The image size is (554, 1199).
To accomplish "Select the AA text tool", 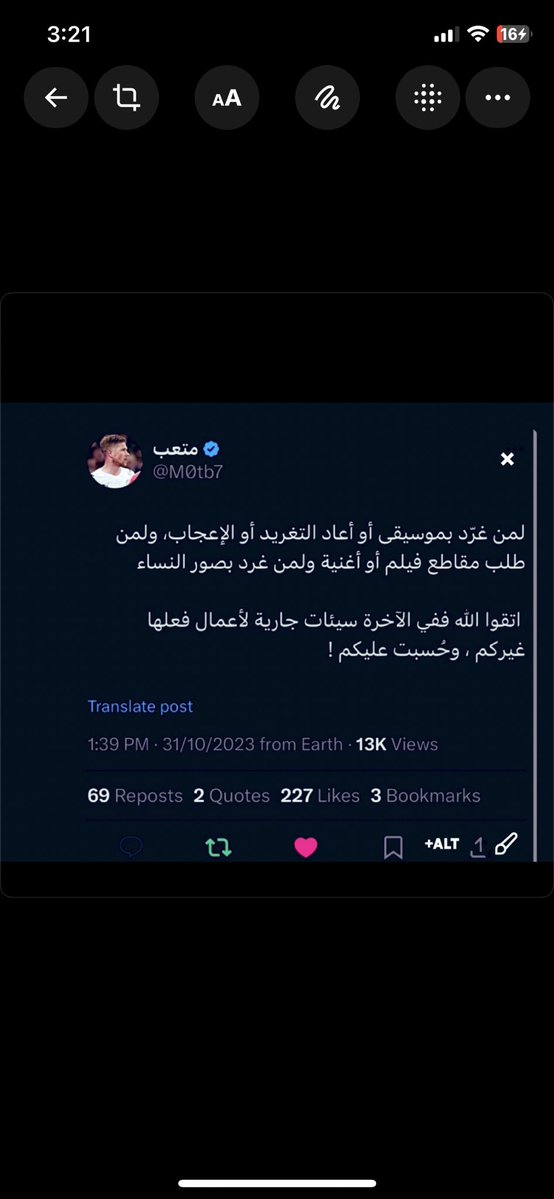I will click(x=226, y=97).
